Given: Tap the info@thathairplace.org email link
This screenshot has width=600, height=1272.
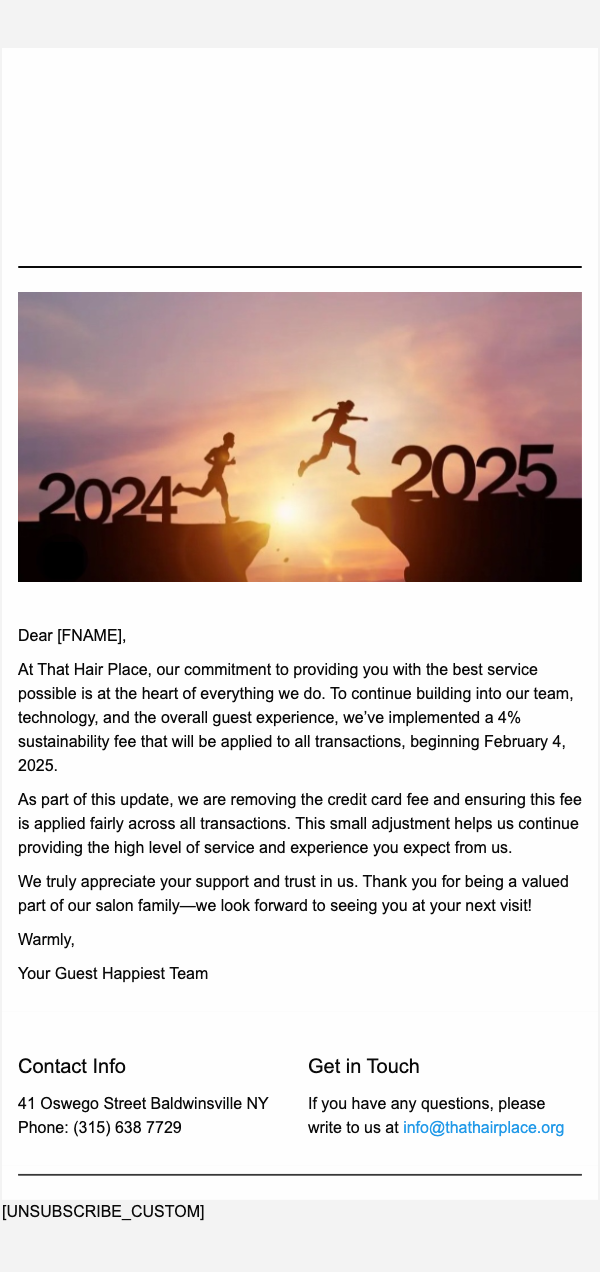Looking at the screenshot, I should tap(483, 1128).
